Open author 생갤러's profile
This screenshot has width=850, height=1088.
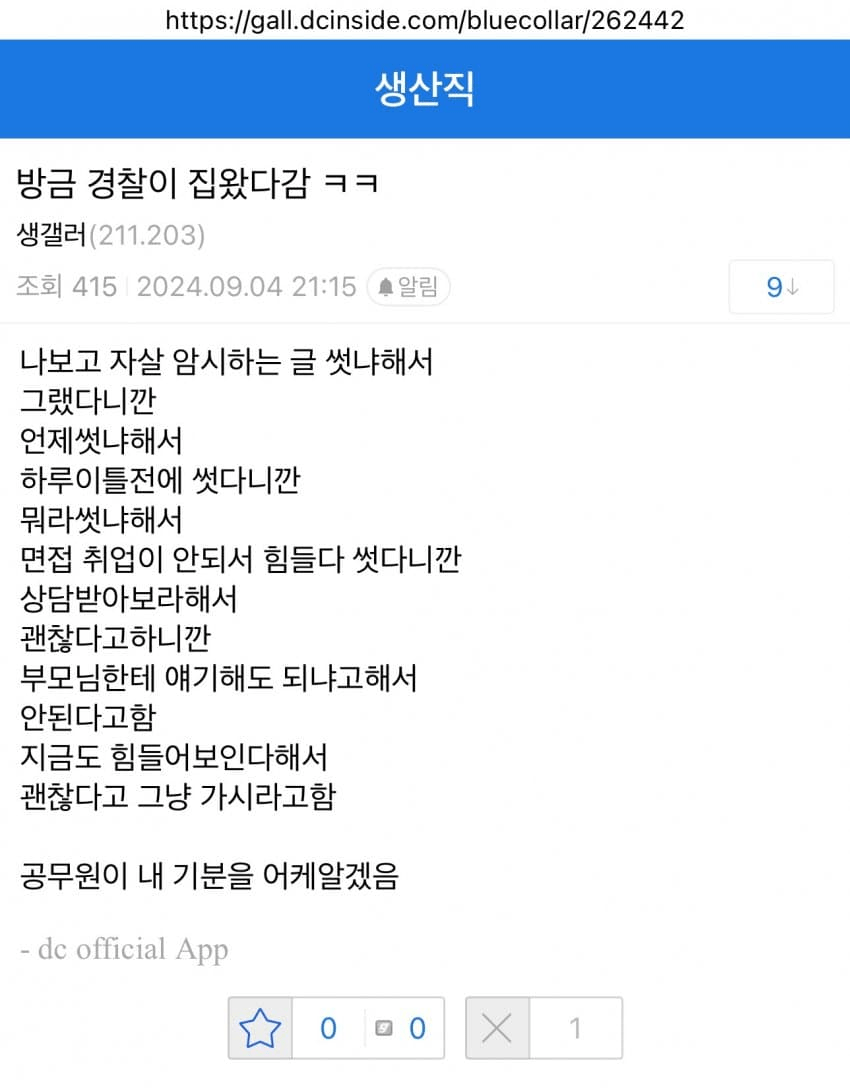click(x=52, y=236)
